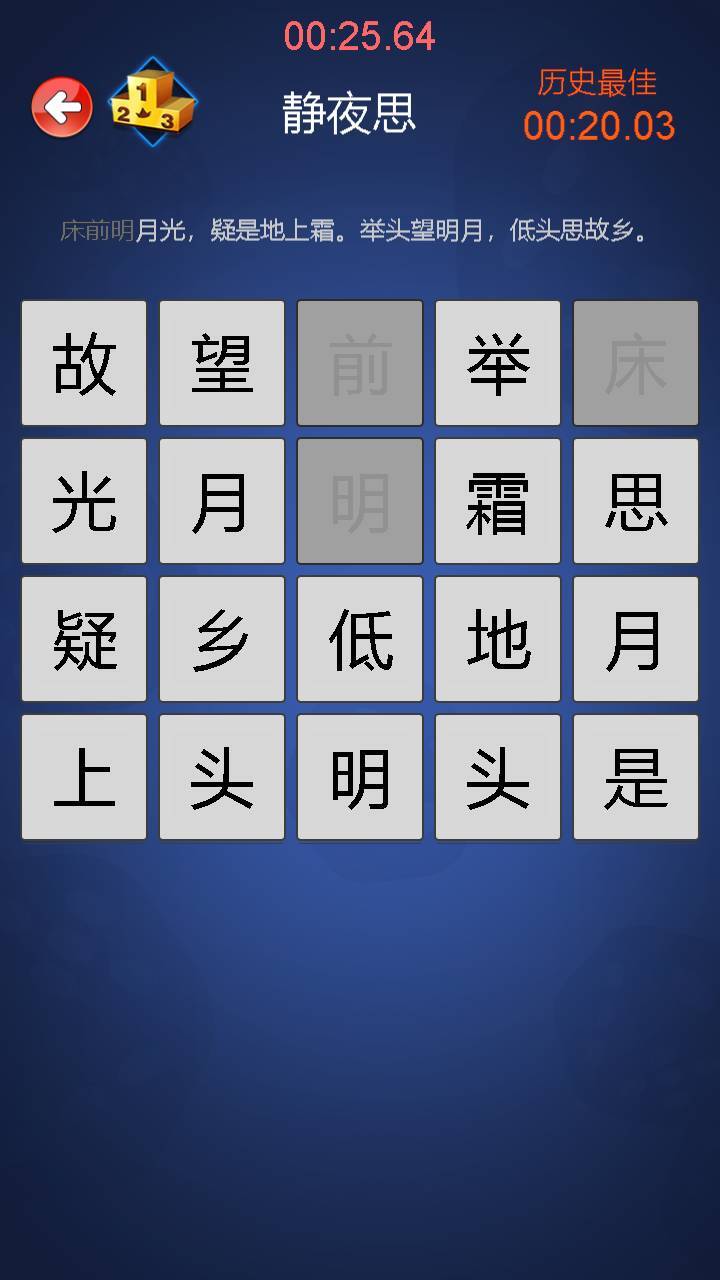Tap the 故 tile in the top-left corner
Screen dimensions: 720x1280
click(x=83, y=361)
